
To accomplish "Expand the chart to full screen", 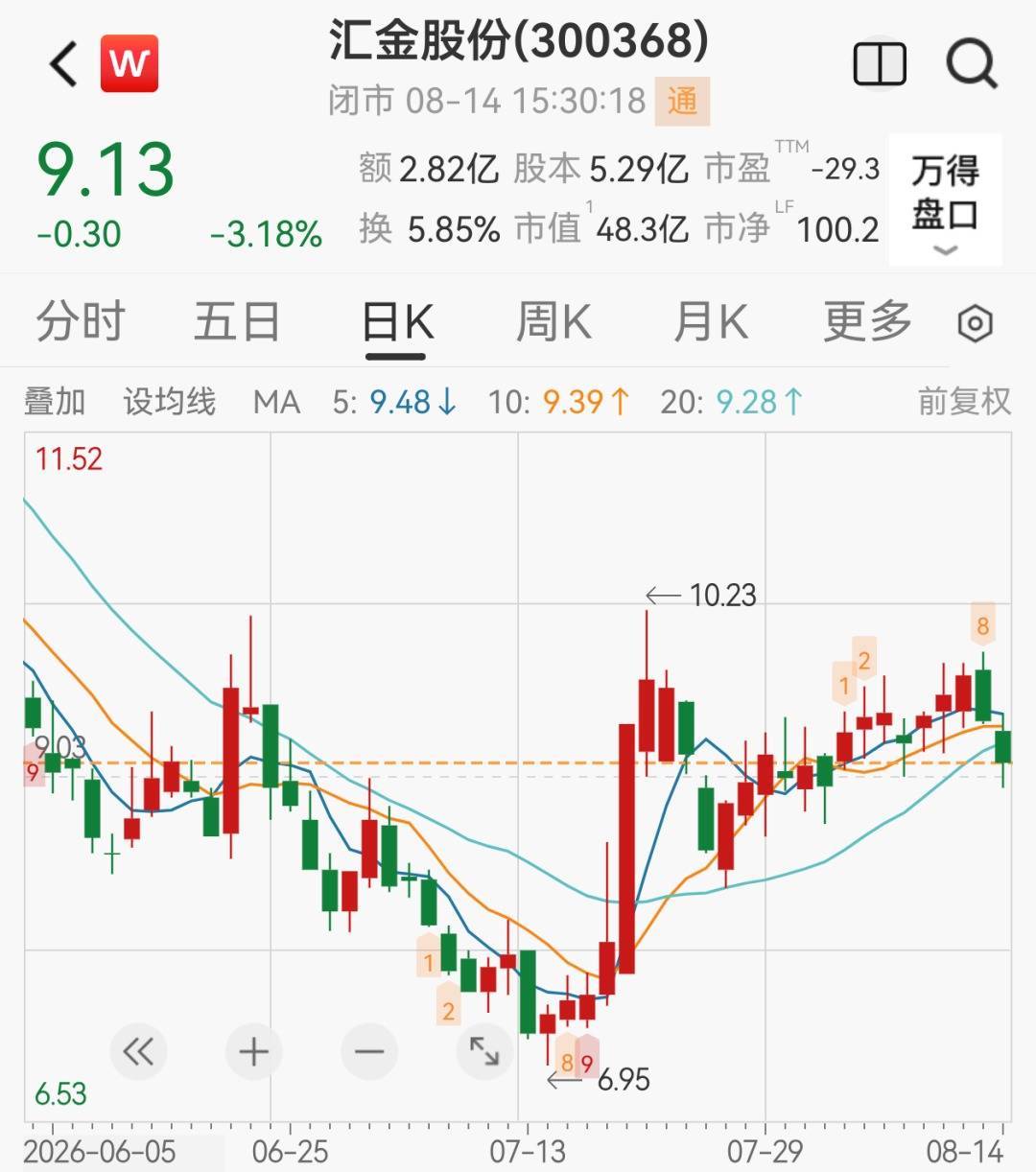I will (x=484, y=1052).
